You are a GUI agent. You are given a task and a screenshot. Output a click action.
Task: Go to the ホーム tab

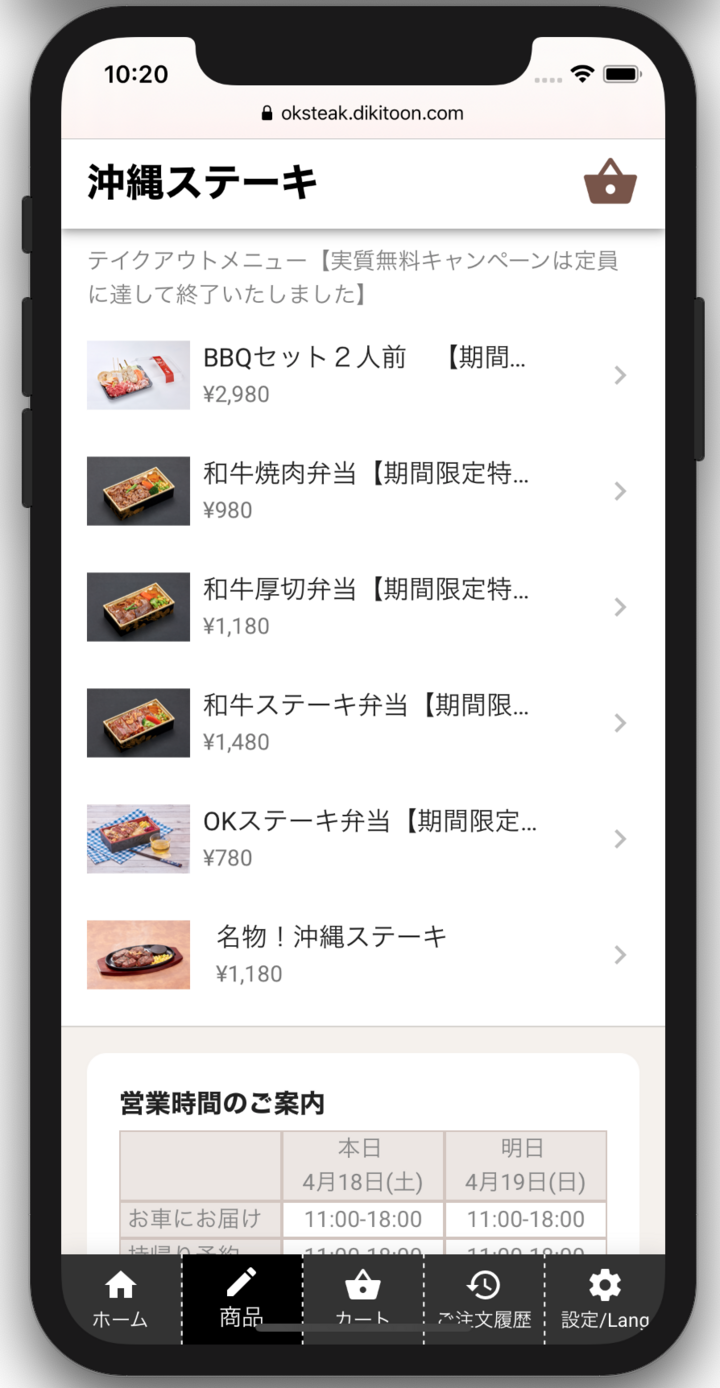[x=121, y=1298]
